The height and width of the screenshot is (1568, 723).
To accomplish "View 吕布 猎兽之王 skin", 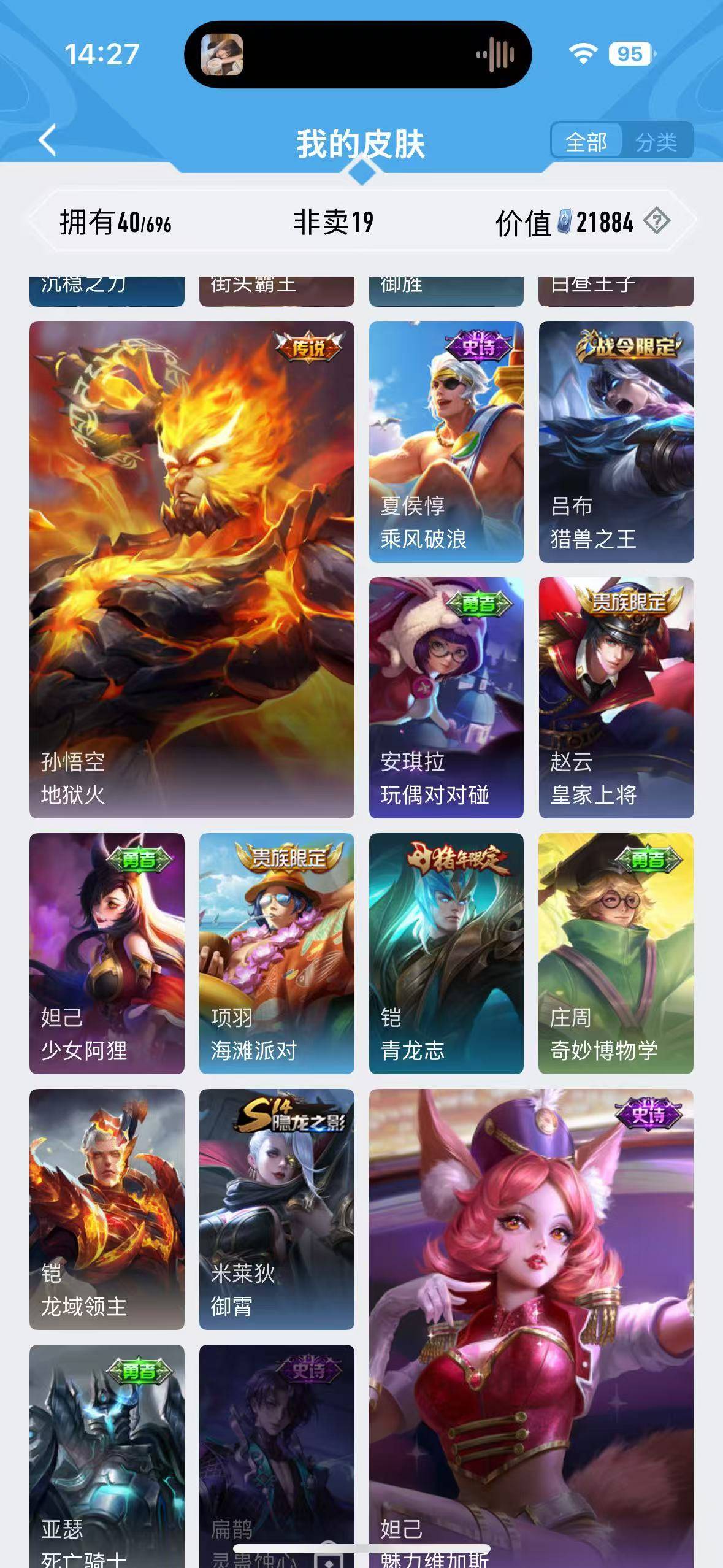I will [616, 442].
